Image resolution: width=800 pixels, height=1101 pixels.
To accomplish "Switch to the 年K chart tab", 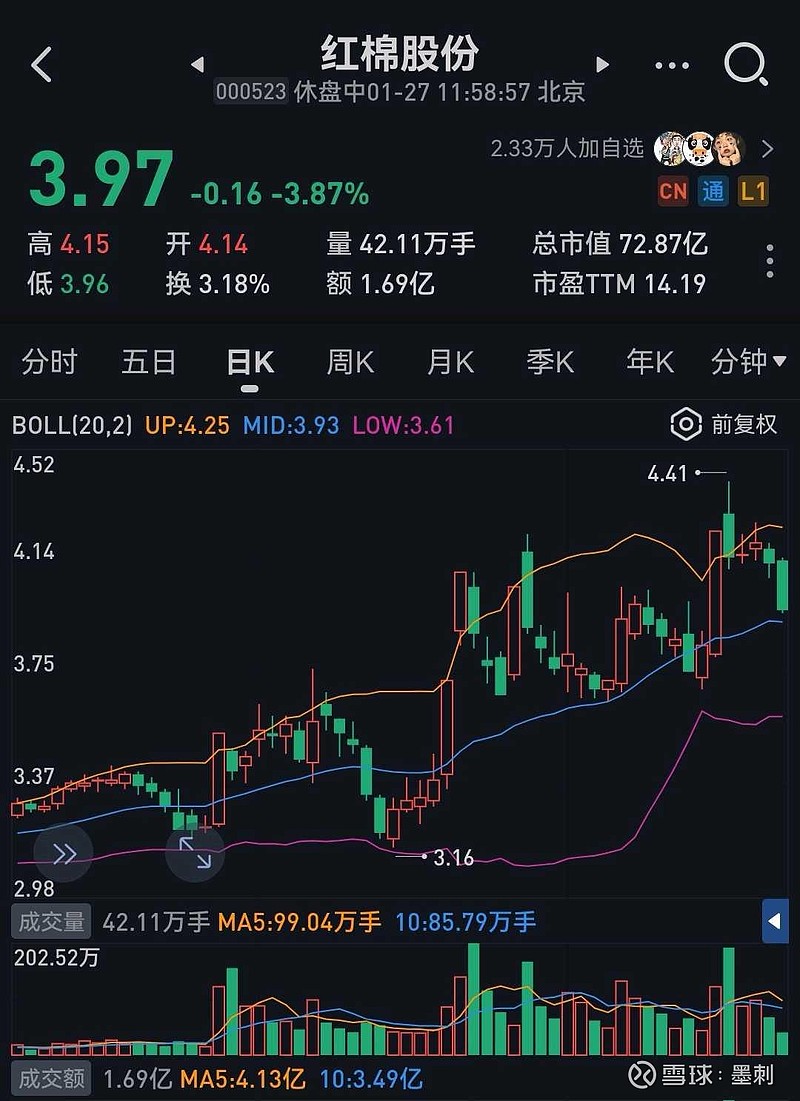I will point(650,362).
